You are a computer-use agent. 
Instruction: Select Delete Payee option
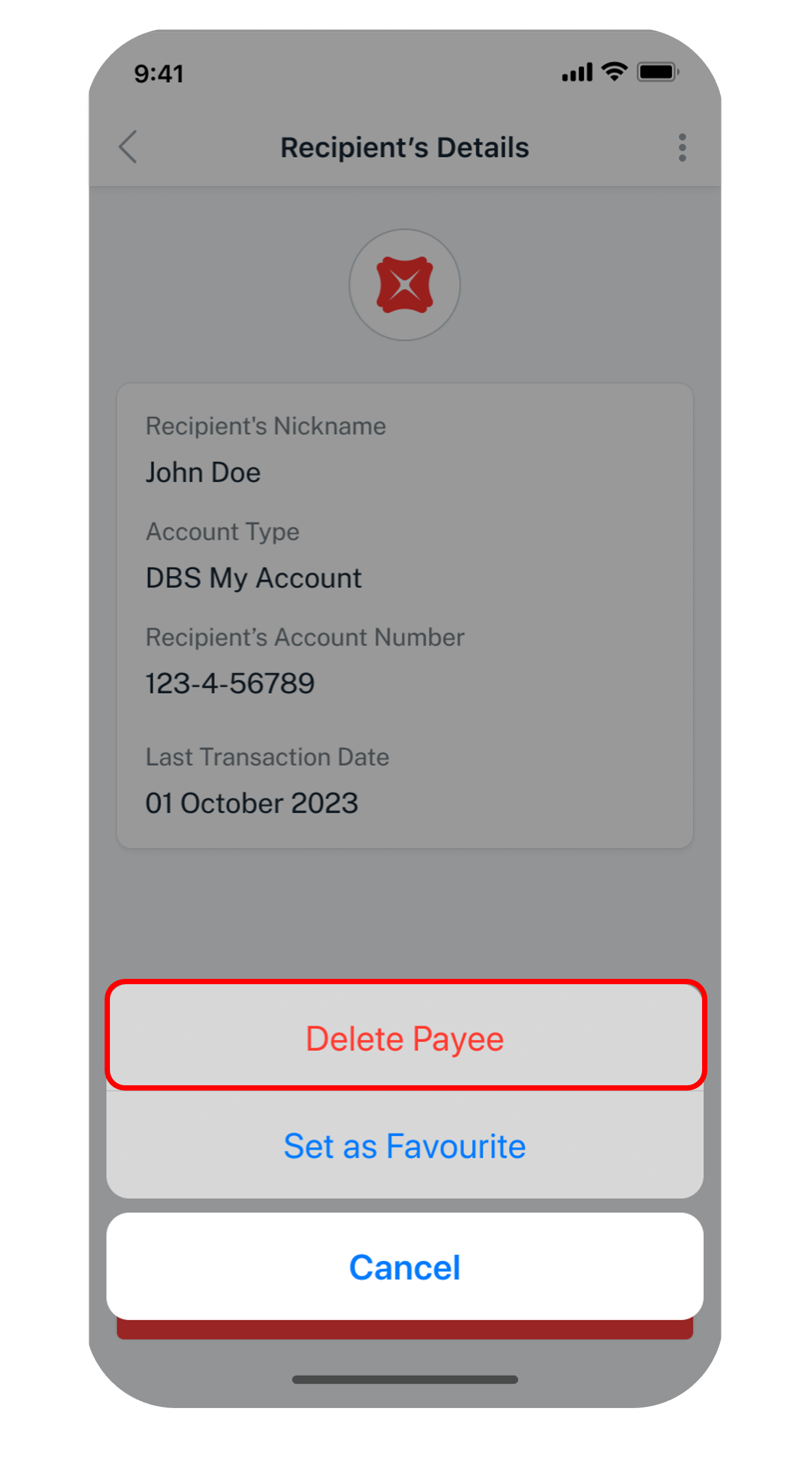pyautogui.click(x=405, y=1039)
